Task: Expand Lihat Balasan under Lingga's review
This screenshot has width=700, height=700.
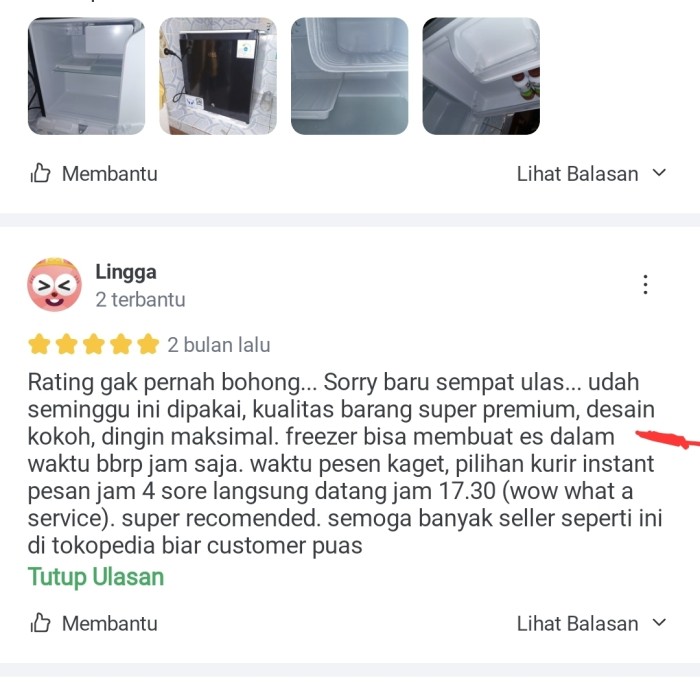Action: 591,624
